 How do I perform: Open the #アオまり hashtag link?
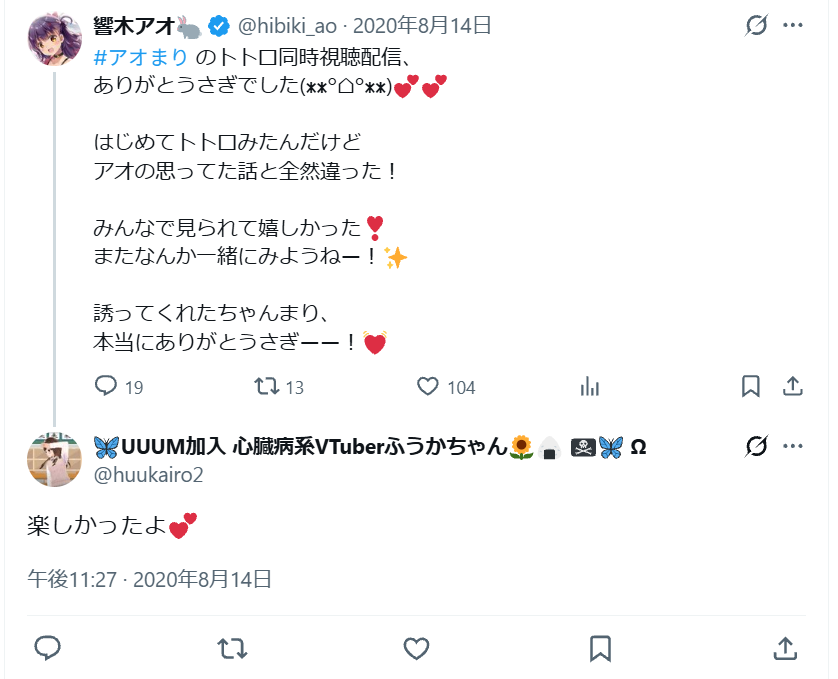point(141,57)
